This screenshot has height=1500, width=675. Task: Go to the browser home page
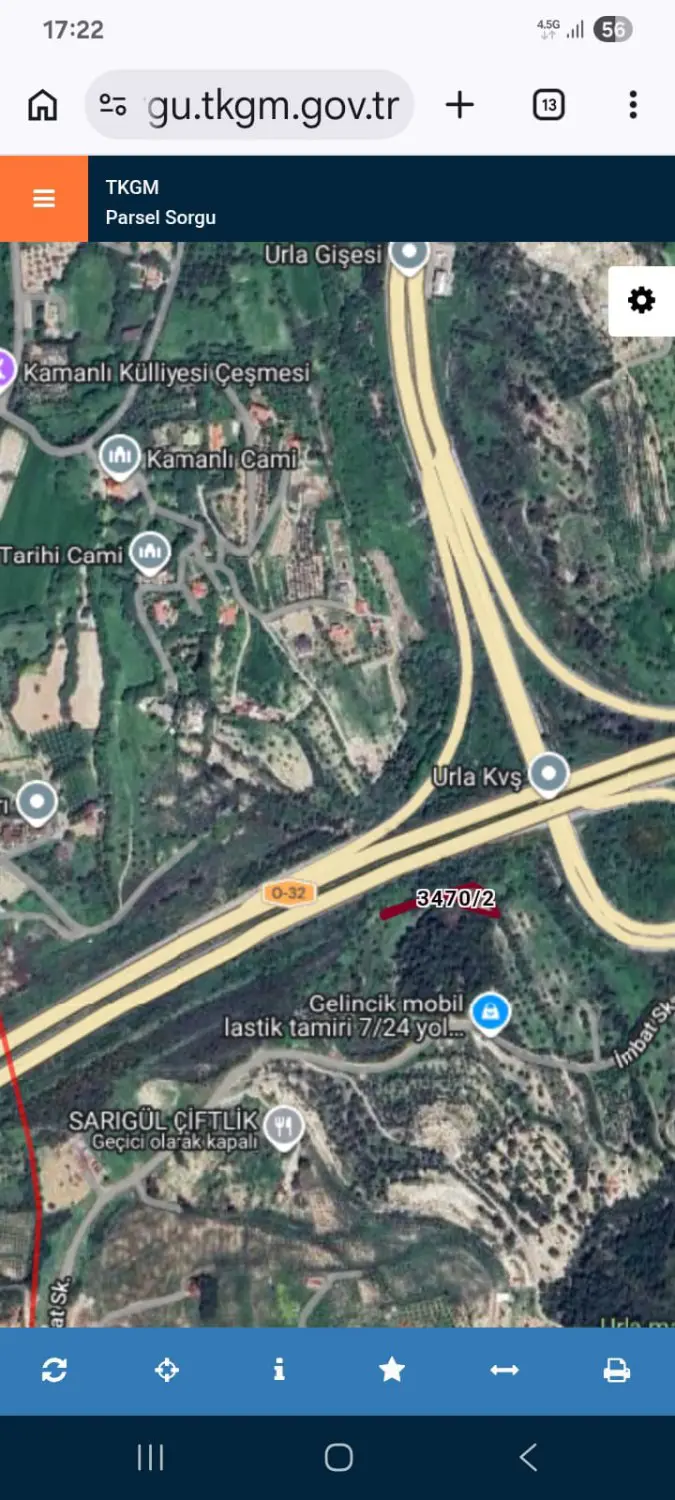(42, 105)
